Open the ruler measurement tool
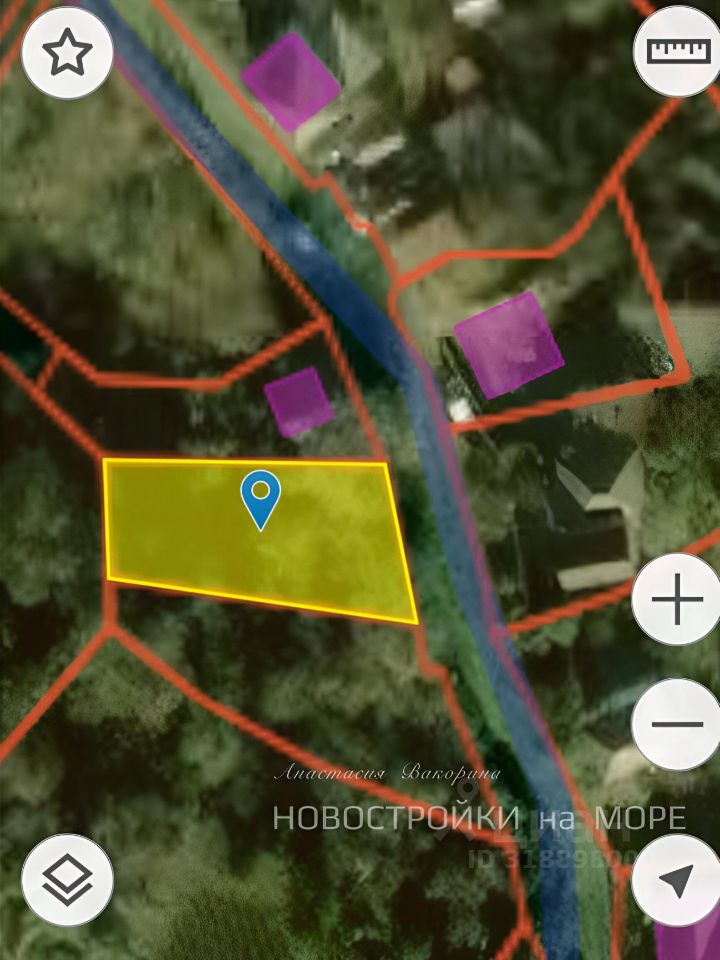The height and width of the screenshot is (960, 720). (677, 52)
